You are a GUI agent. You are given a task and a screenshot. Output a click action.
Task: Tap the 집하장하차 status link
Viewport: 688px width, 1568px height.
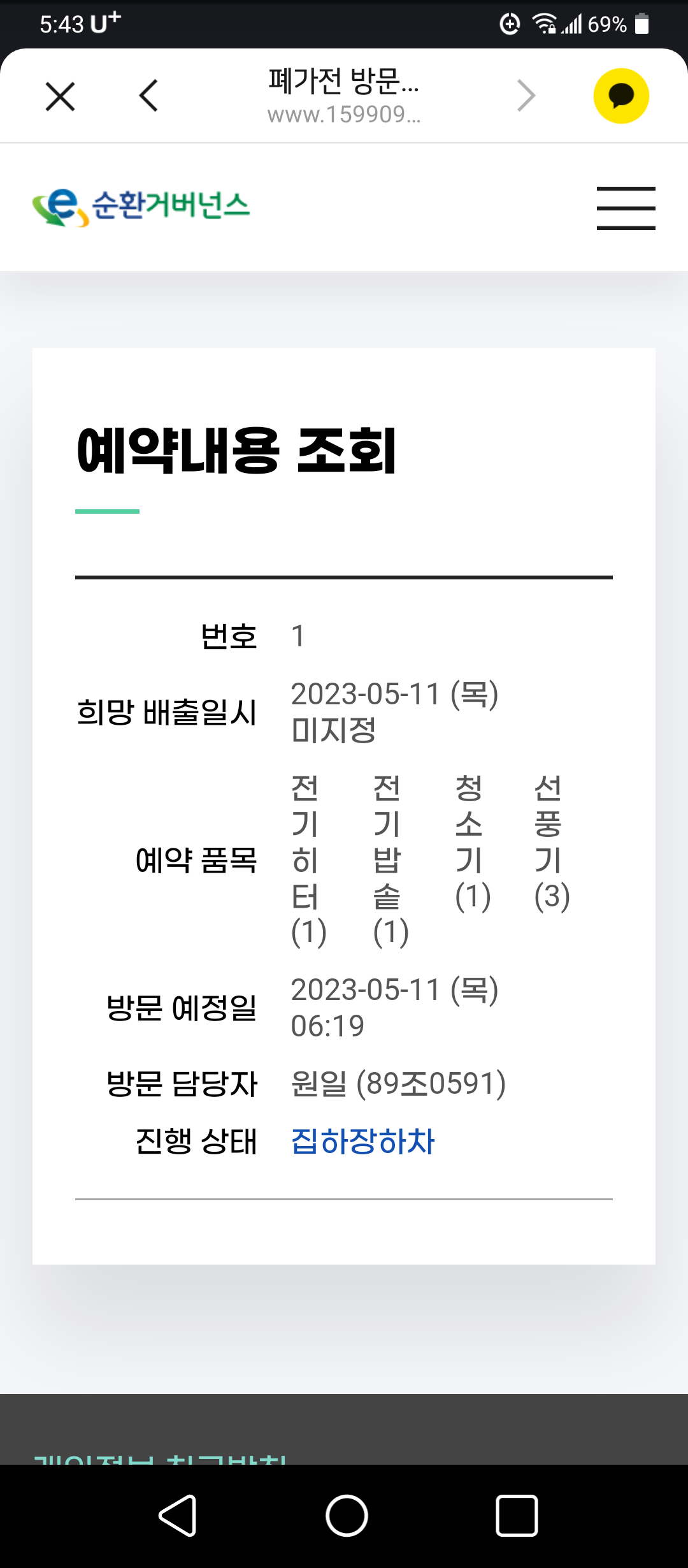(362, 1142)
